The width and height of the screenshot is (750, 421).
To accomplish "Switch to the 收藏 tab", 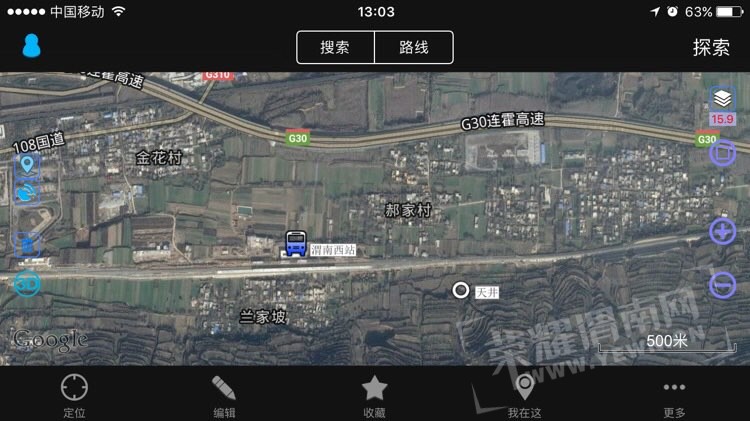I will [x=374, y=395].
